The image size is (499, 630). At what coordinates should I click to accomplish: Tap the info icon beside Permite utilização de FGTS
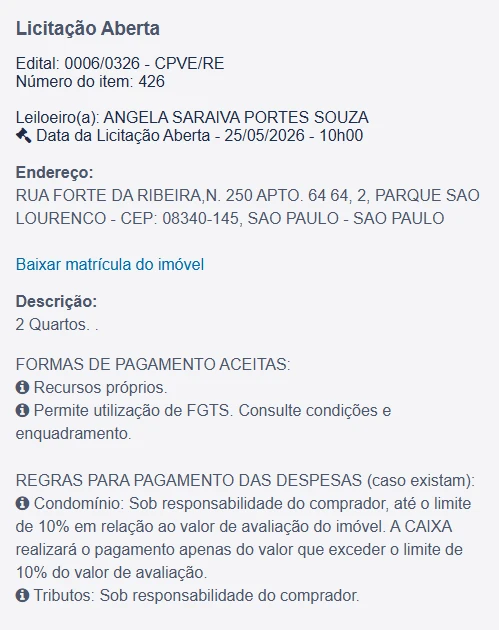click(22, 410)
